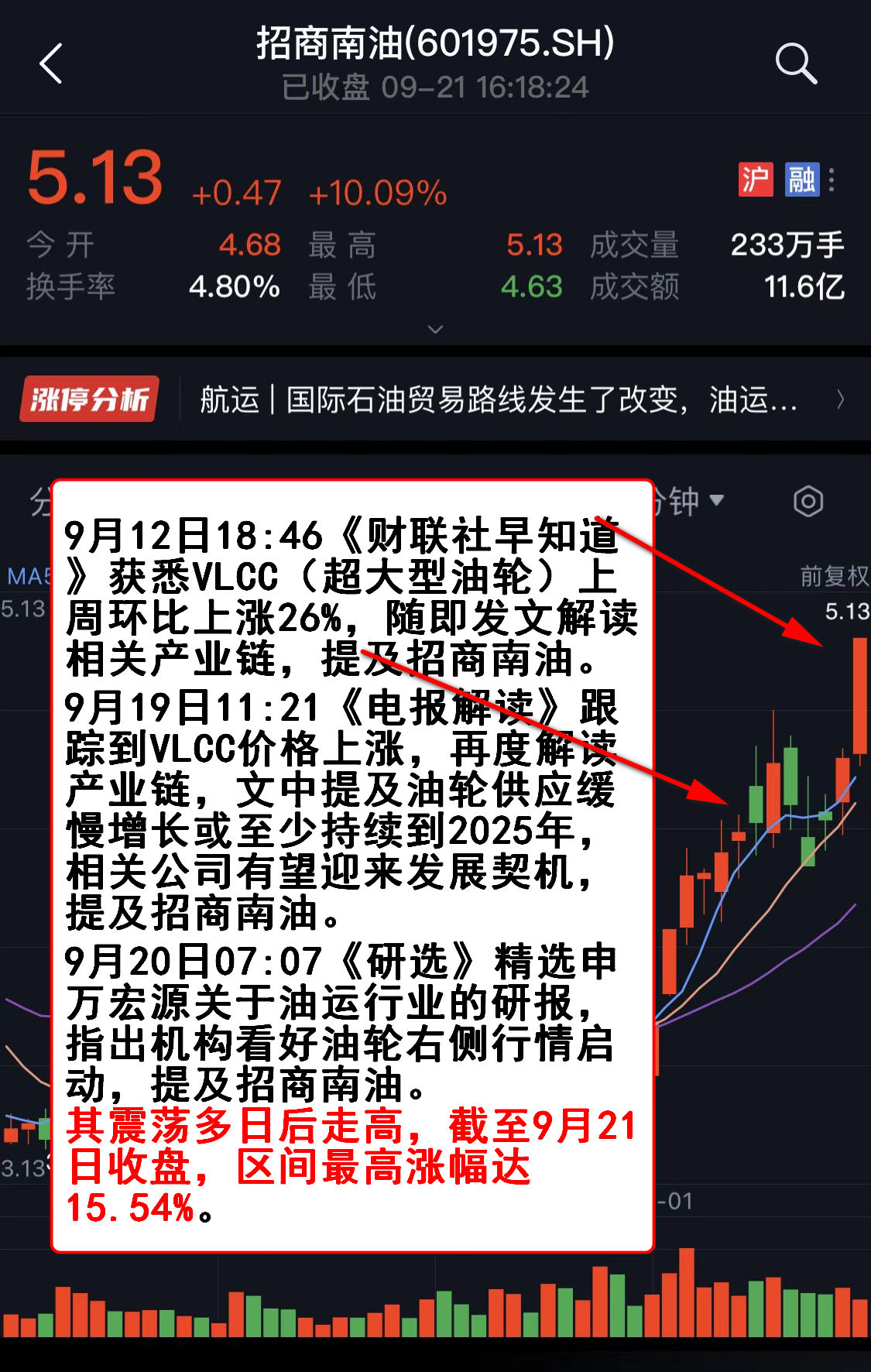Open the three-dot menu beside 融
871x1372 pixels.
tap(832, 180)
